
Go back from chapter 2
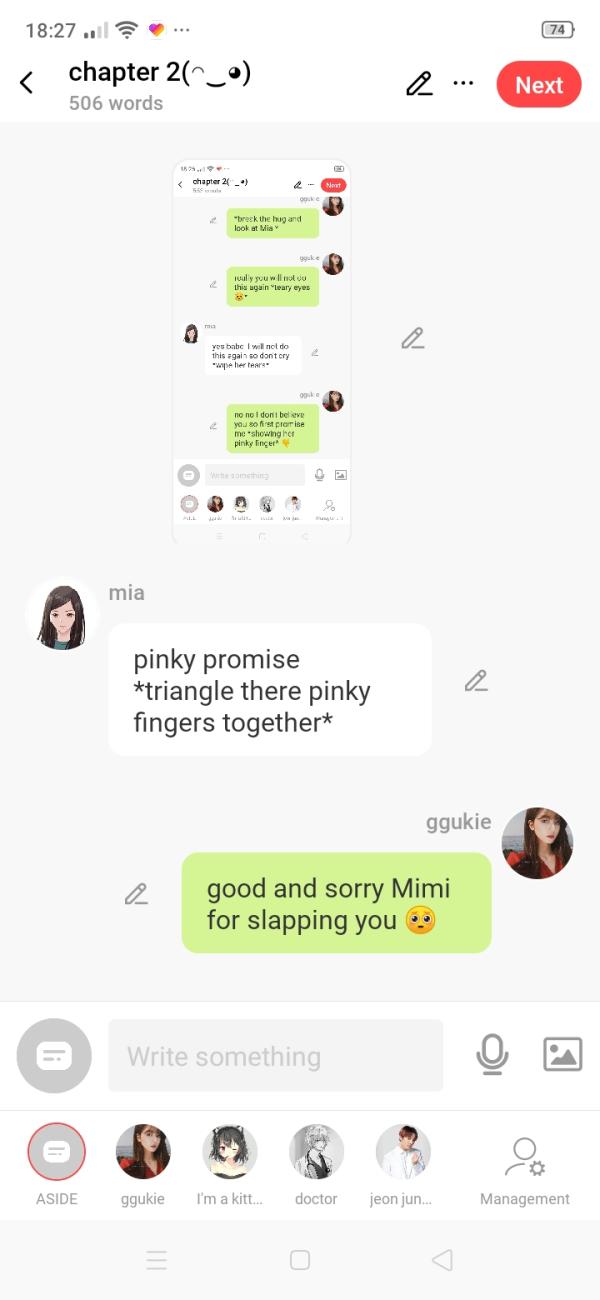pyautogui.click(x=27, y=83)
